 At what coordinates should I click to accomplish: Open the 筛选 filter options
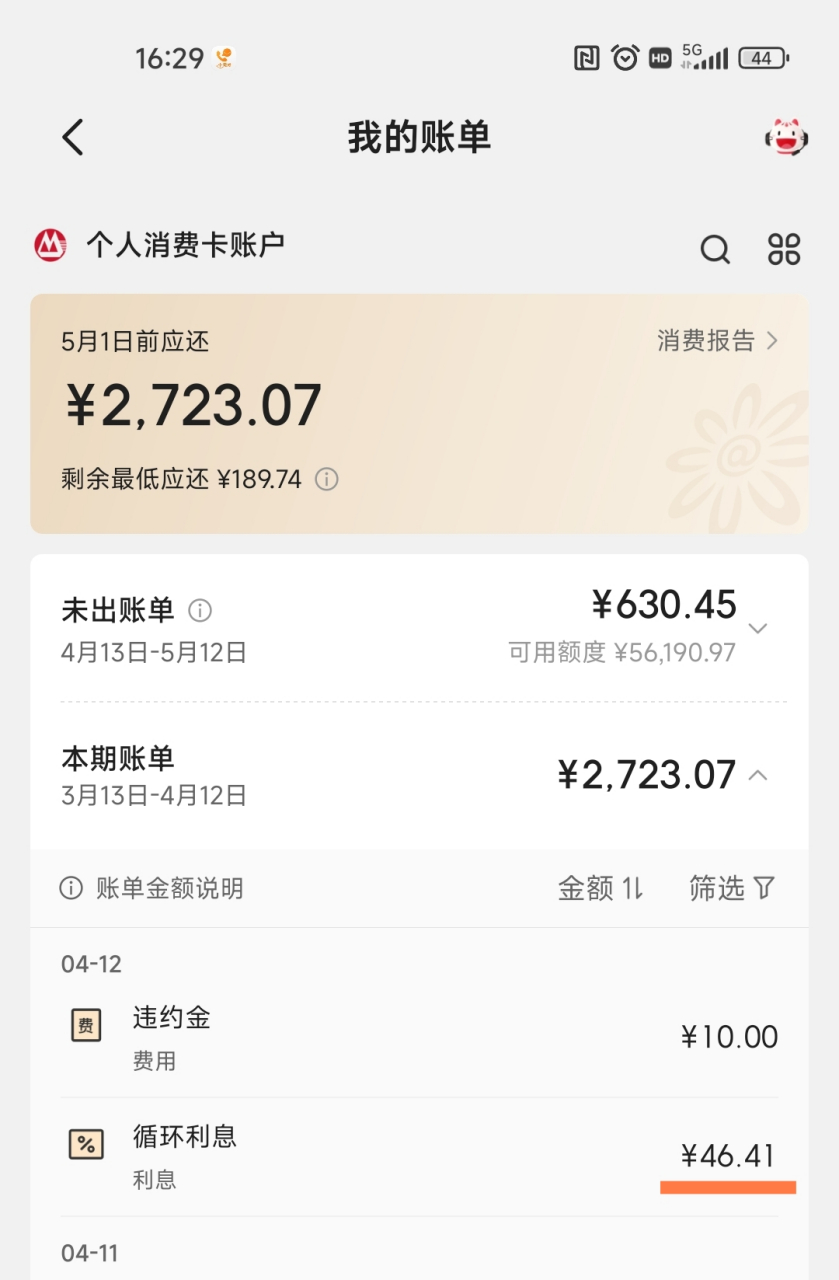732,888
